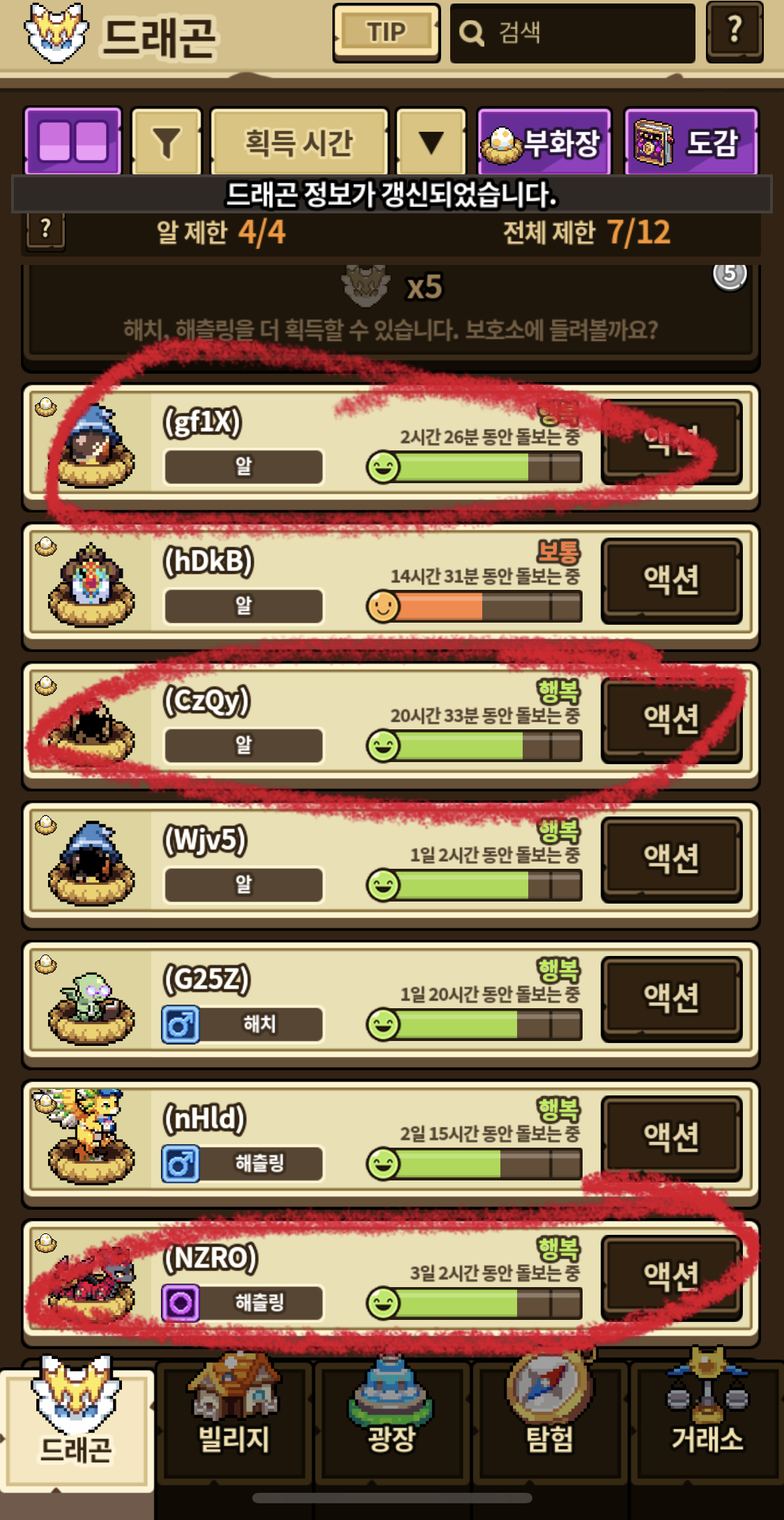Screen dimensions: 784x1520
Task: Toggle the grid view layout button
Action: coord(73,142)
